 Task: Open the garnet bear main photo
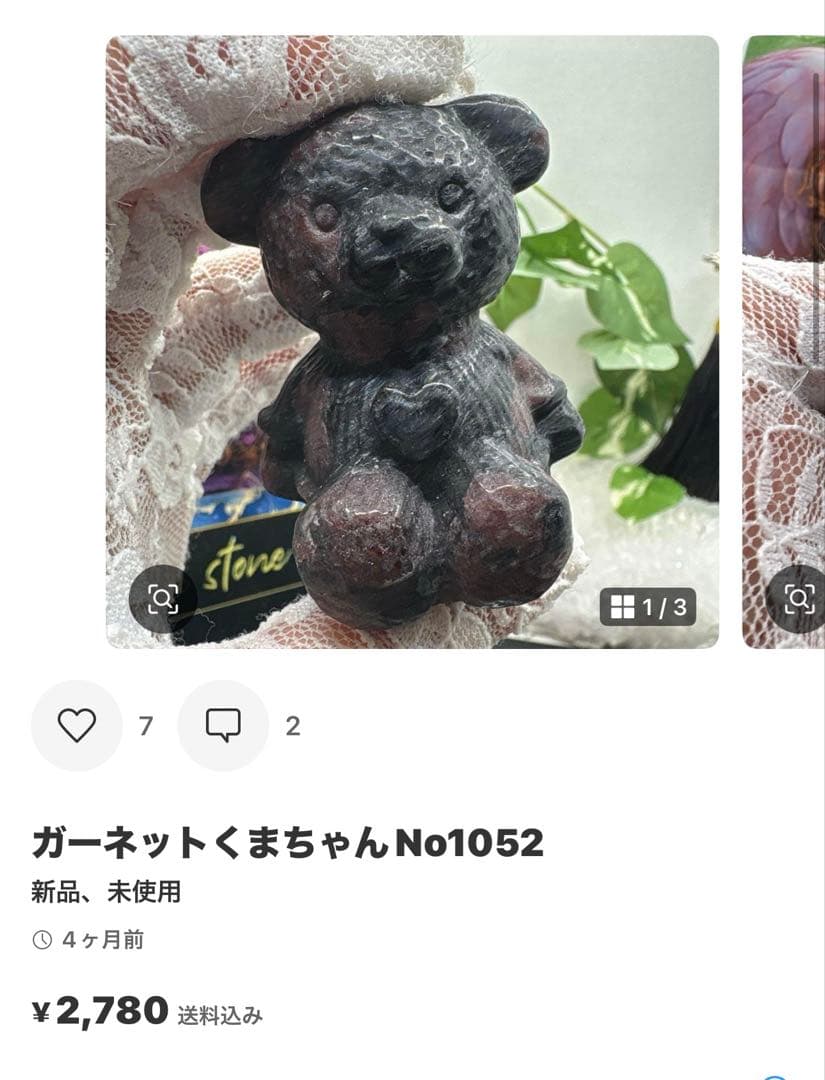click(x=412, y=340)
